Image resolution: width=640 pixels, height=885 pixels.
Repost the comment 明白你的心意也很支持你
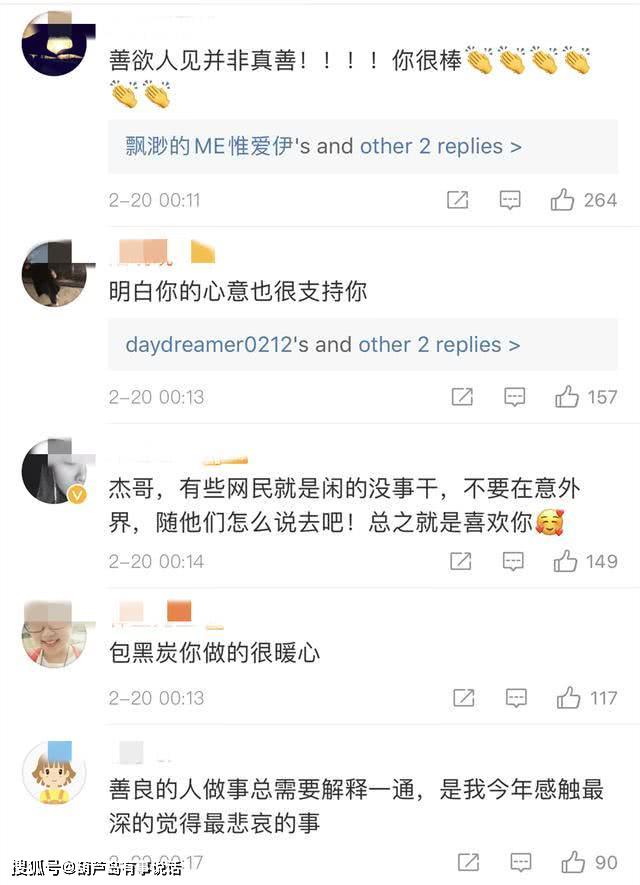coord(461,397)
